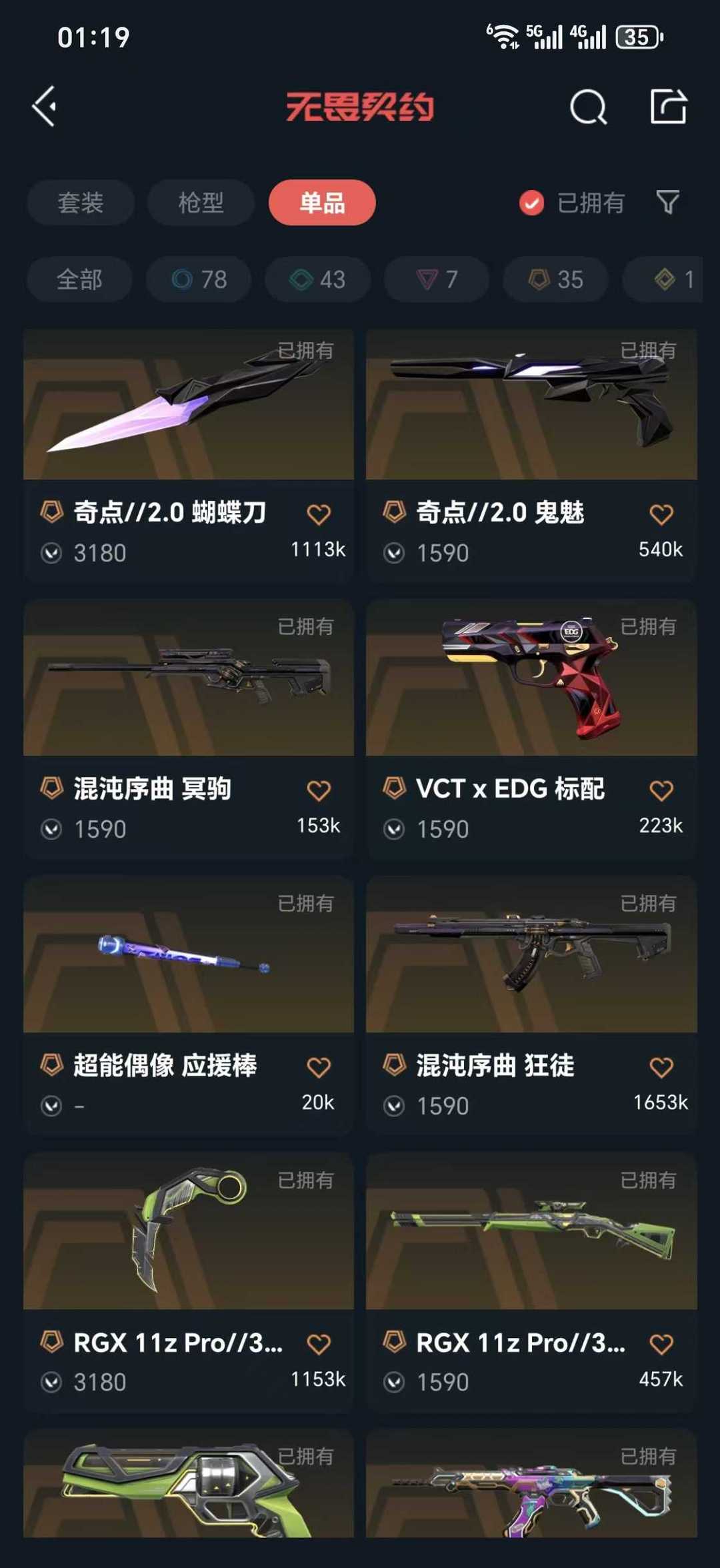Filter by the chip showing 43
Image resolution: width=720 pixels, height=1568 pixels.
click(318, 279)
